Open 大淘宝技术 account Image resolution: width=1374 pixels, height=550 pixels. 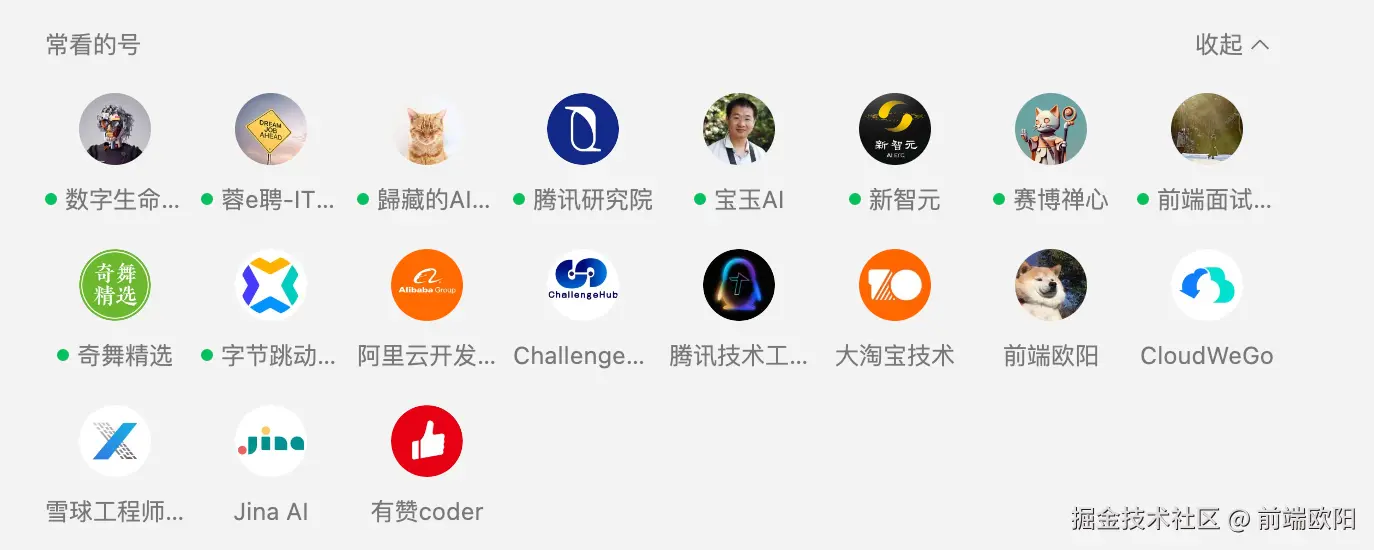coord(895,285)
